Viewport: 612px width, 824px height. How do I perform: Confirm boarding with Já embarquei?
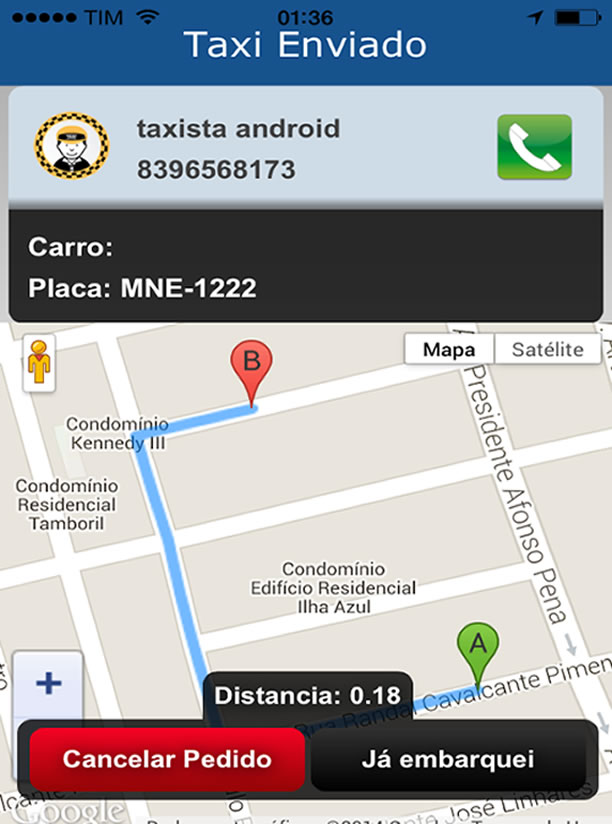447,759
